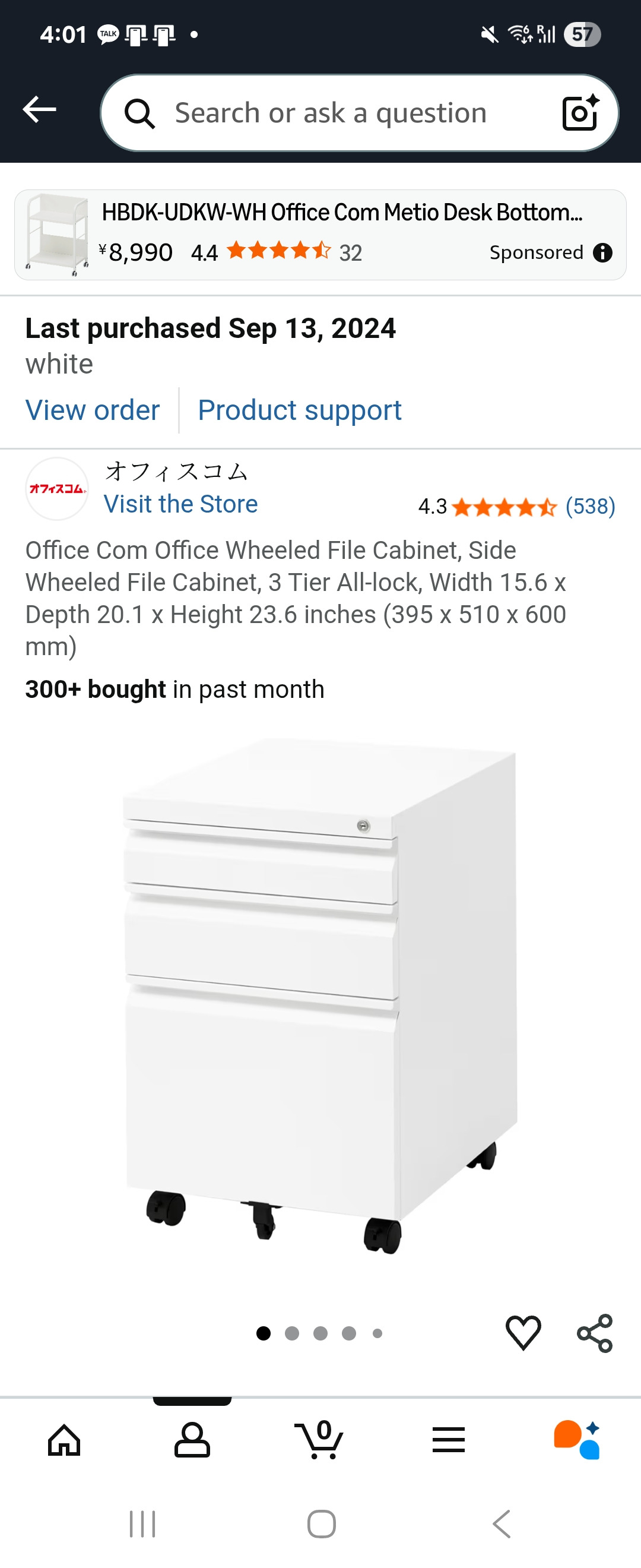Open camera lens search
Viewport: 641px width, 1568px height.
(580, 113)
